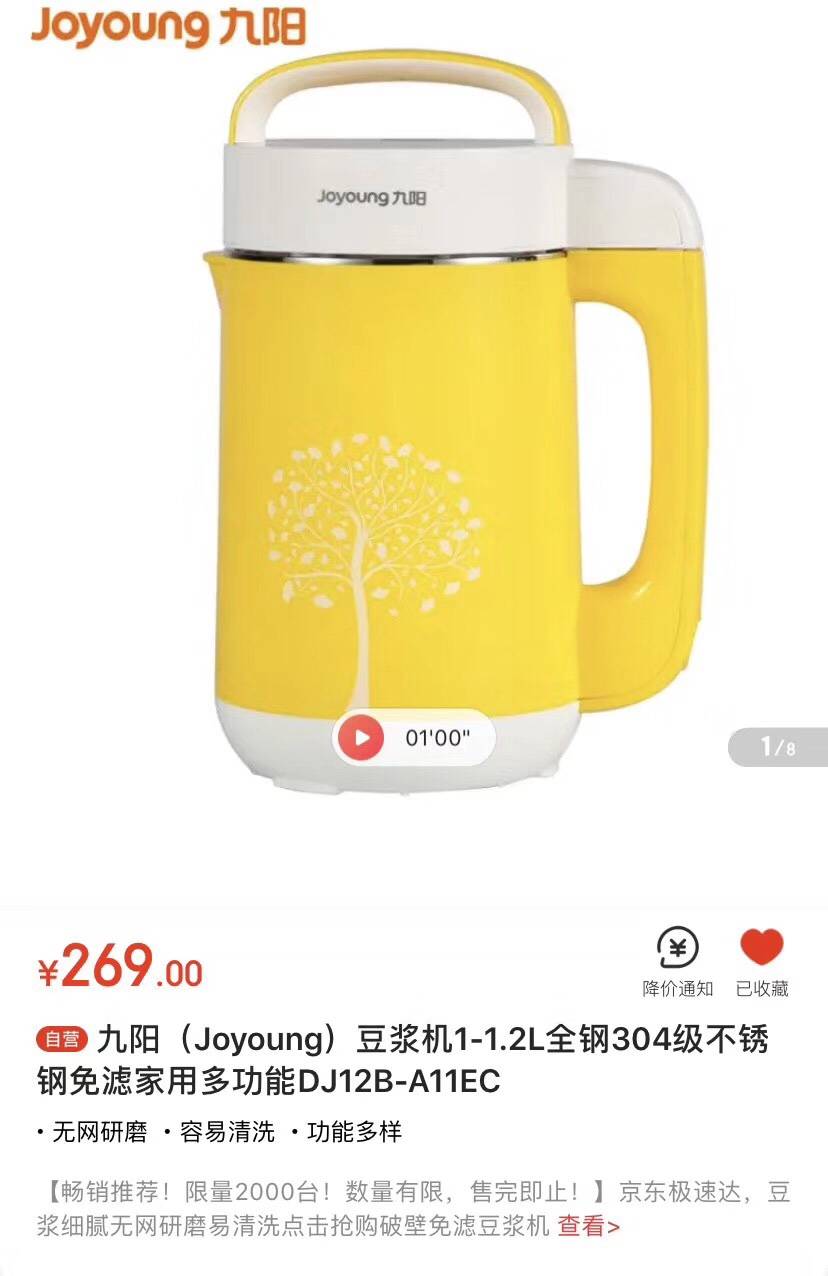Screen dimensions: 828x1276
Task: Turn on price drop notification (降价通知)
Action: (677, 960)
